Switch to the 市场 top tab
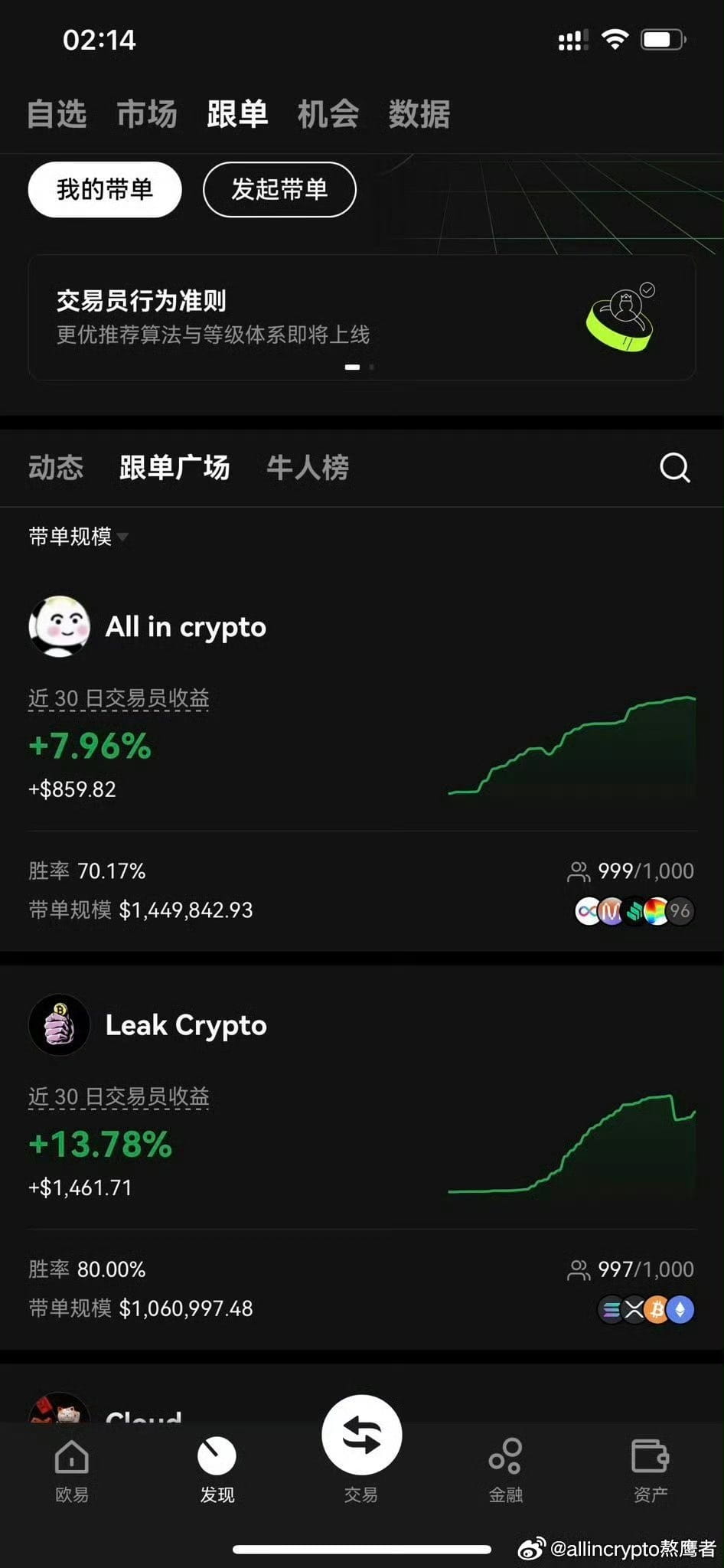 (147, 114)
